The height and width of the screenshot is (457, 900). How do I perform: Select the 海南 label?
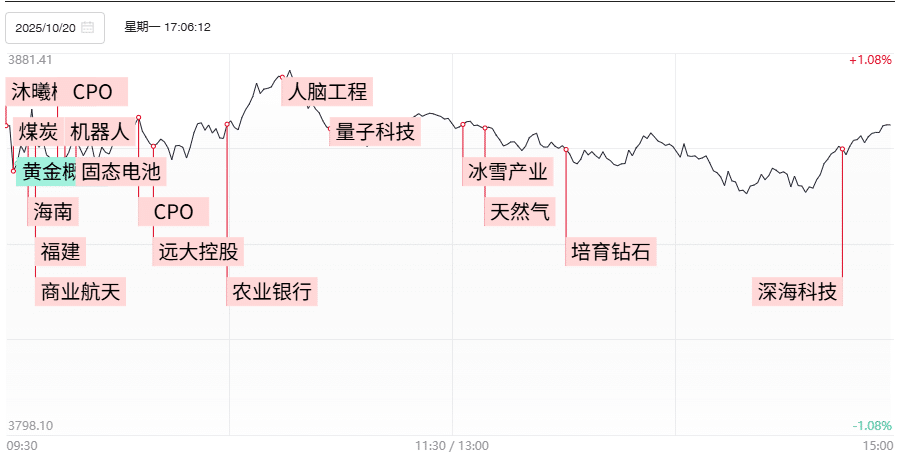[52, 211]
